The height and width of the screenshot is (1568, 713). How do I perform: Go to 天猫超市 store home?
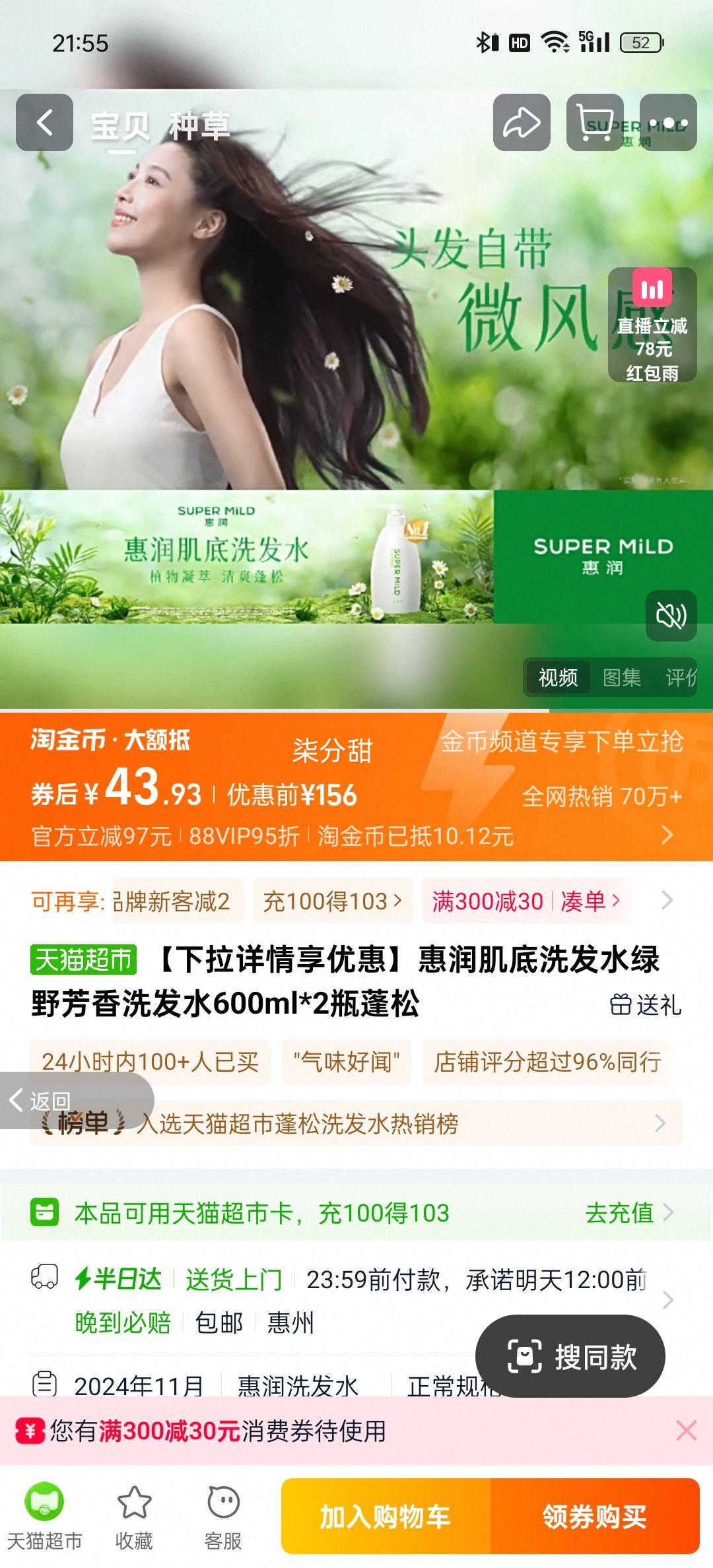(44, 1515)
